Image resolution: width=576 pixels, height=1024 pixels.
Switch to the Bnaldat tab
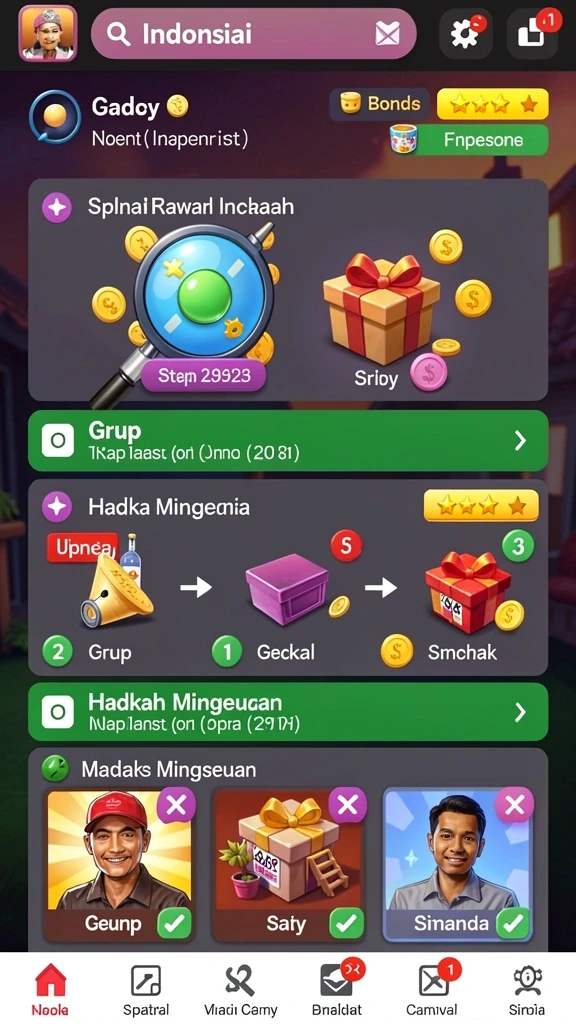tap(337, 991)
